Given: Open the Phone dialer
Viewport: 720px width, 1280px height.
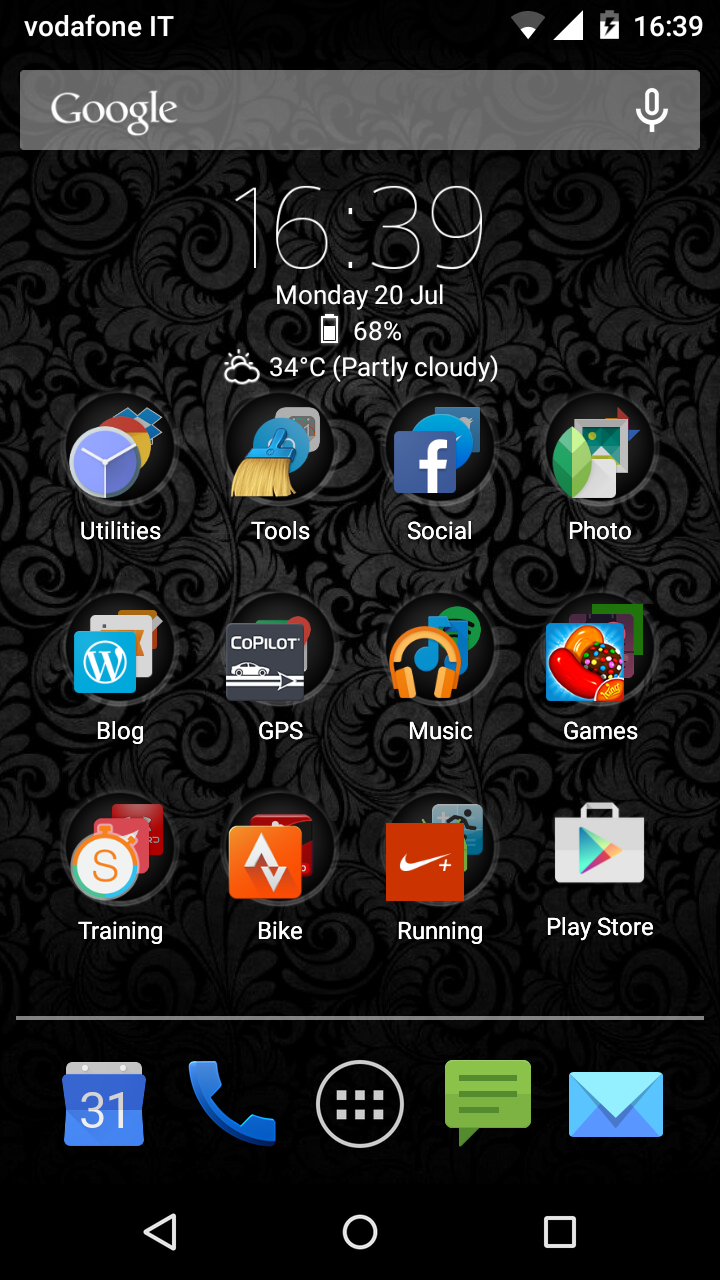Looking at the screenshot, I should coord(232,1104).
